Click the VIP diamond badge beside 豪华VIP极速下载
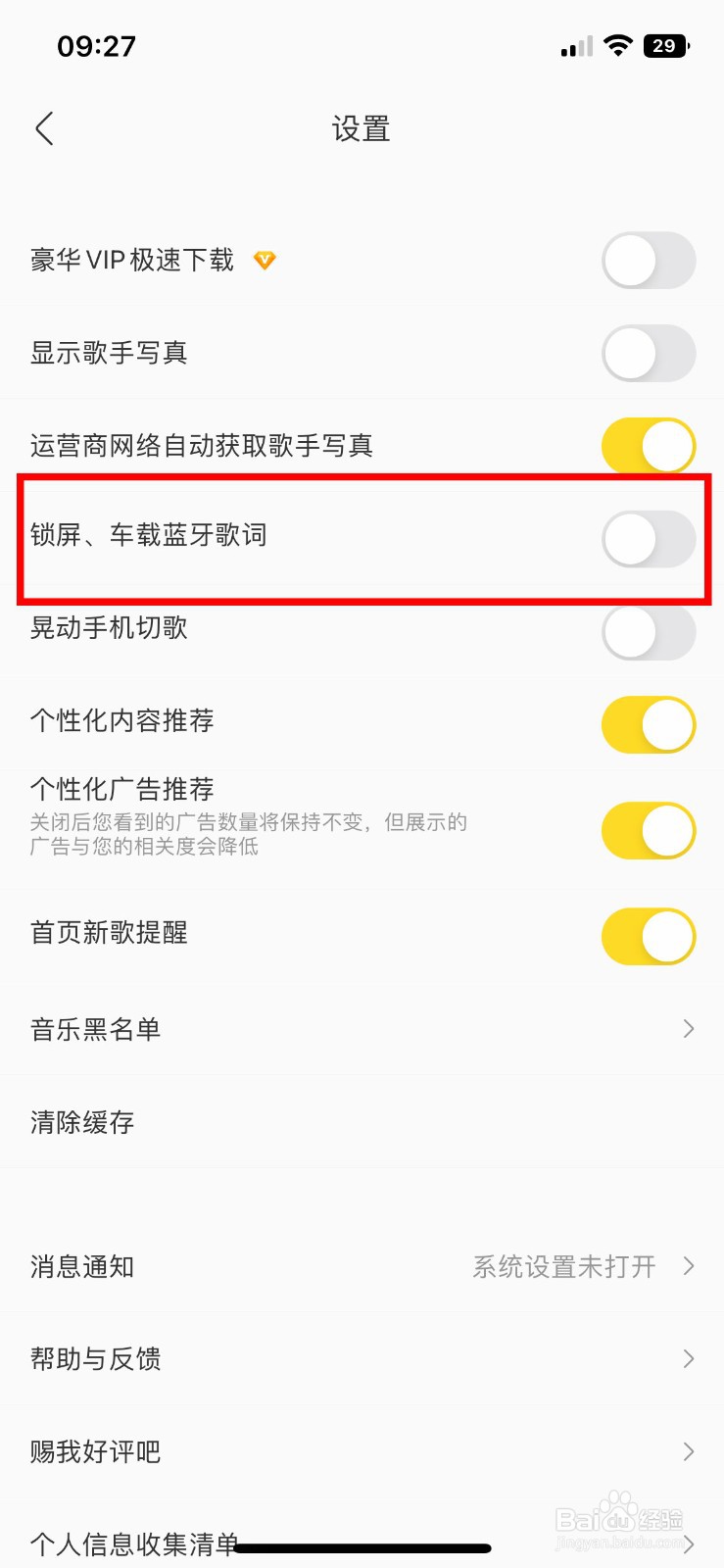The width and height of the screenshot is (724, 1568). coord(263,261)
